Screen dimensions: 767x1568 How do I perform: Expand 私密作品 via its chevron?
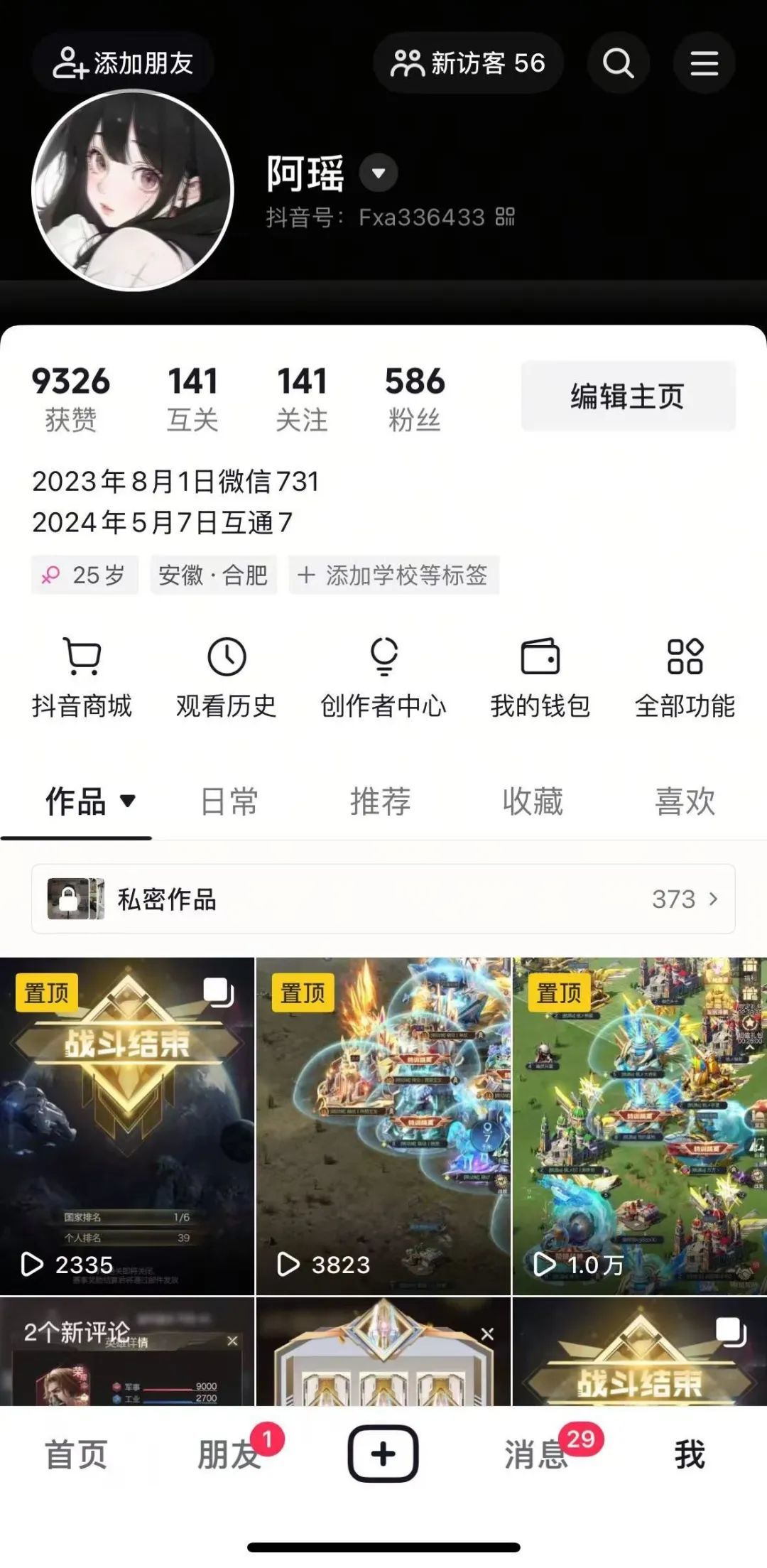(714, 899)
